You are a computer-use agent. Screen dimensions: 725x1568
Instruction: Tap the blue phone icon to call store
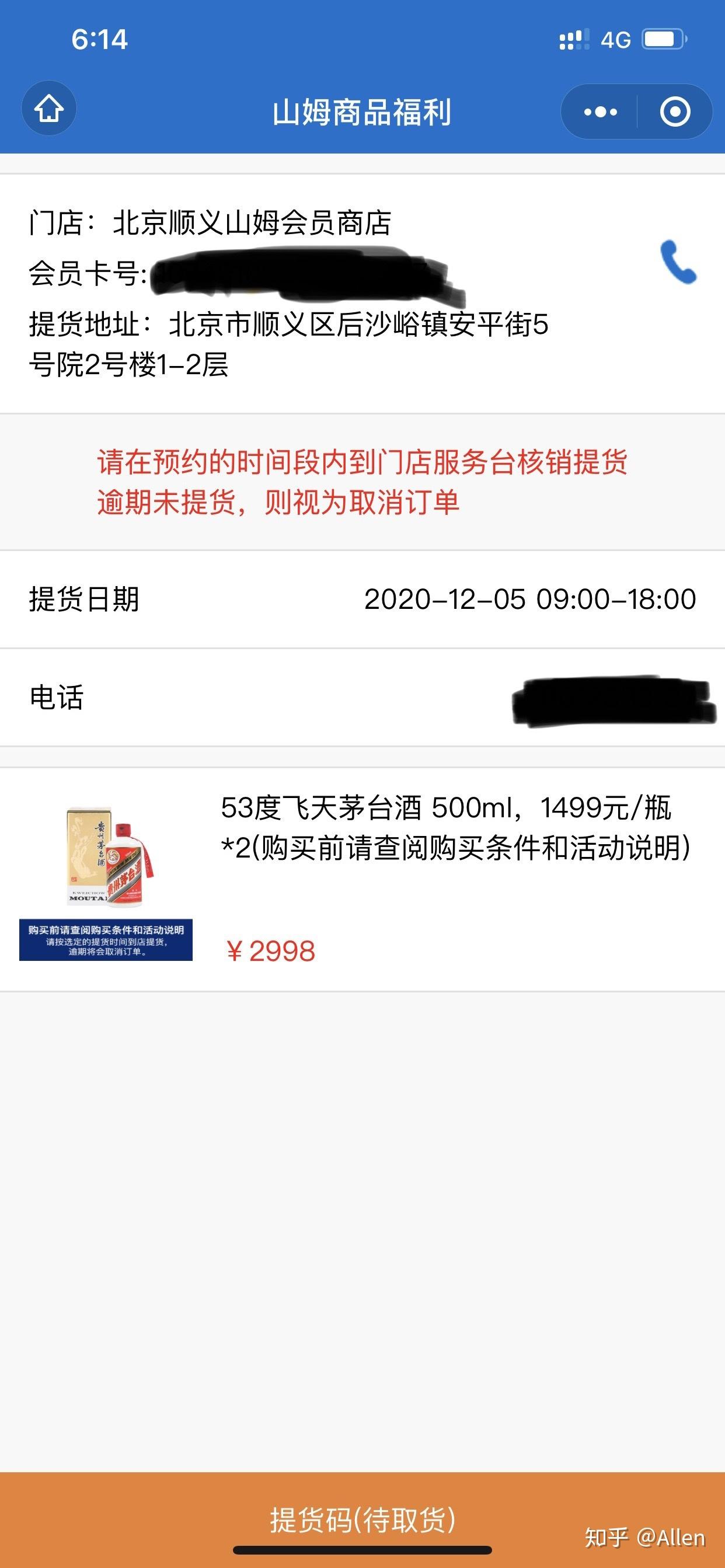[x=678, y=260]
